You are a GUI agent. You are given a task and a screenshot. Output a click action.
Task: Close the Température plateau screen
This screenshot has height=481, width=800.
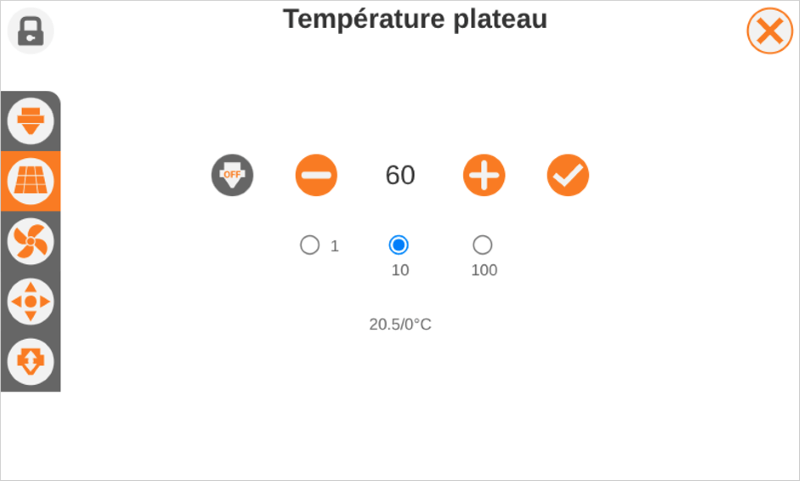click(x=769, y=31)
